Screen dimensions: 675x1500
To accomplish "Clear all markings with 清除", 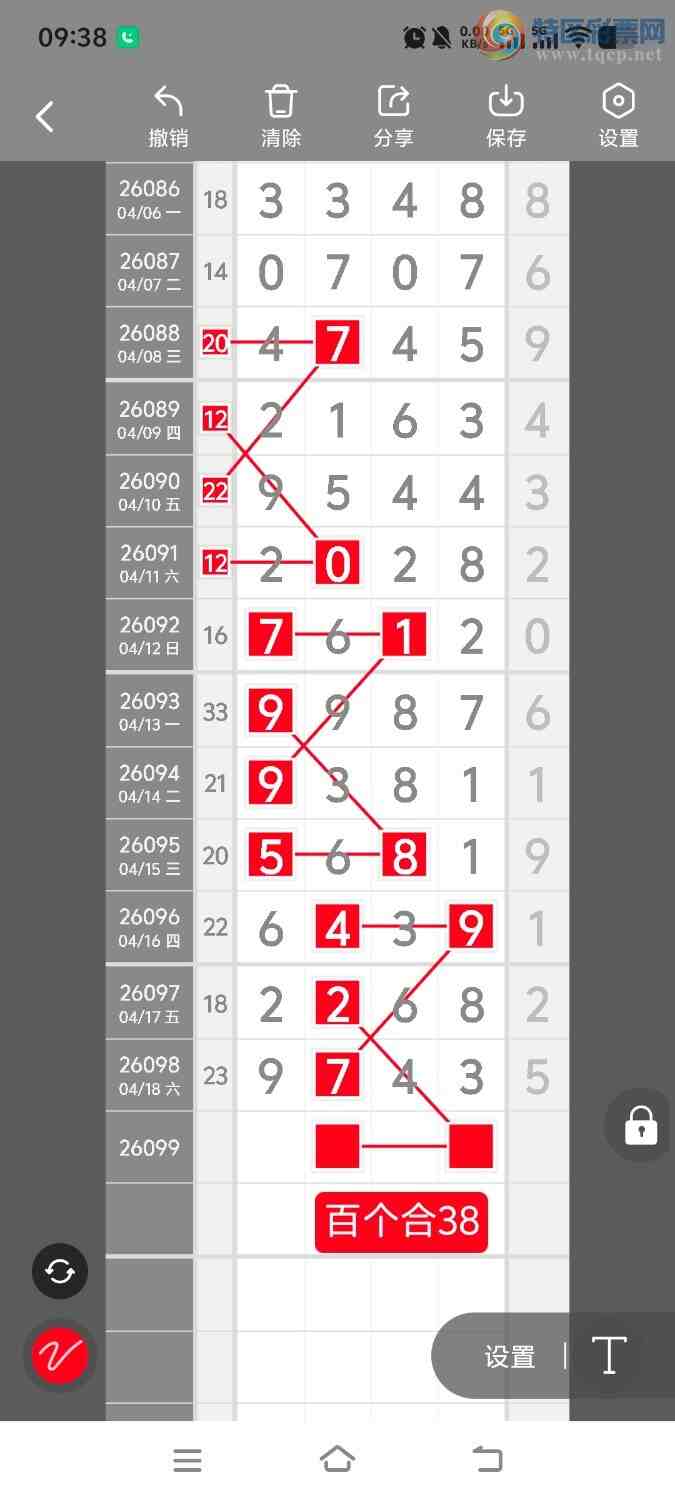I will [281, 117].
